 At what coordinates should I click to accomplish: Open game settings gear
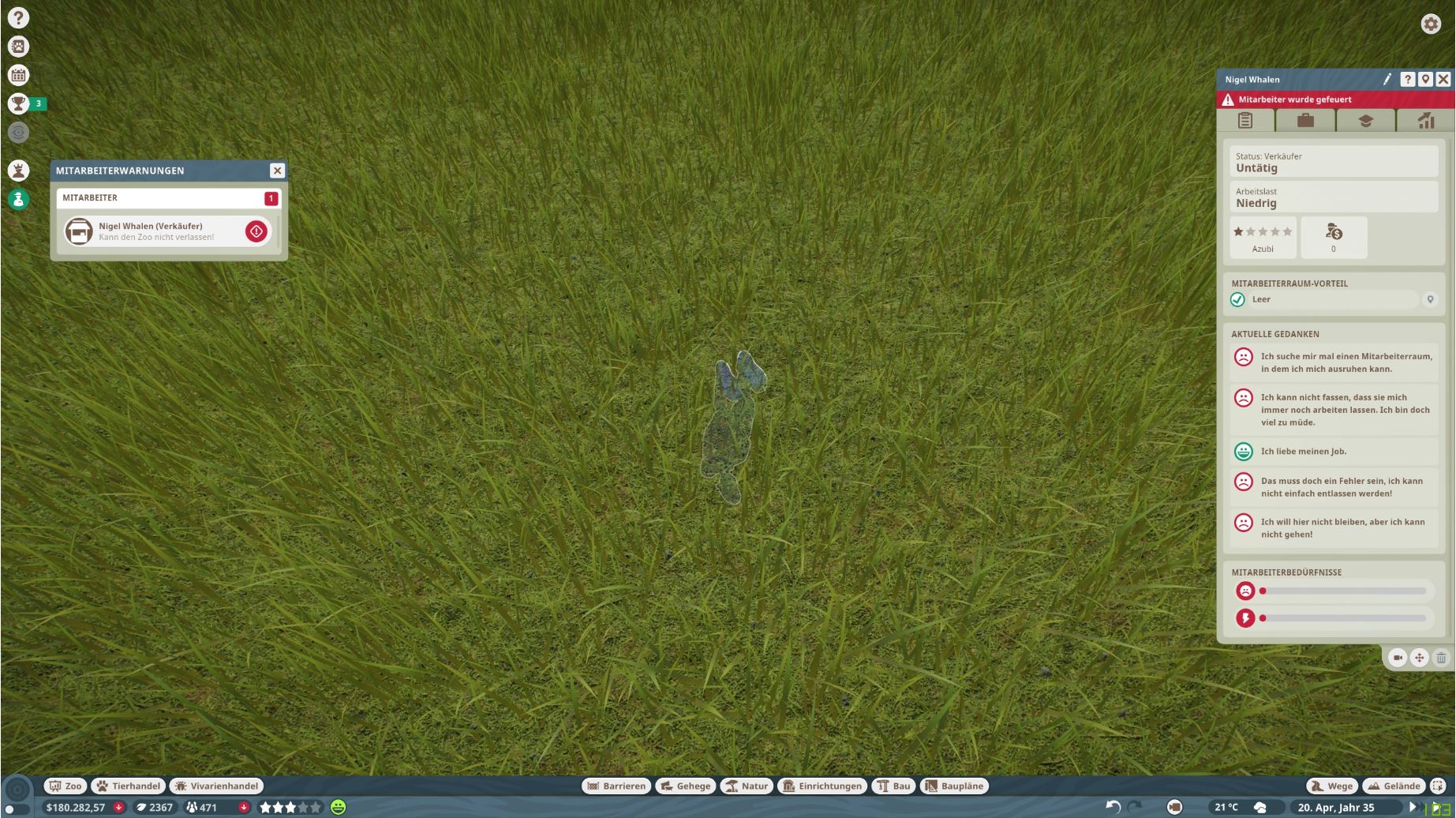tap(1431, 24)
